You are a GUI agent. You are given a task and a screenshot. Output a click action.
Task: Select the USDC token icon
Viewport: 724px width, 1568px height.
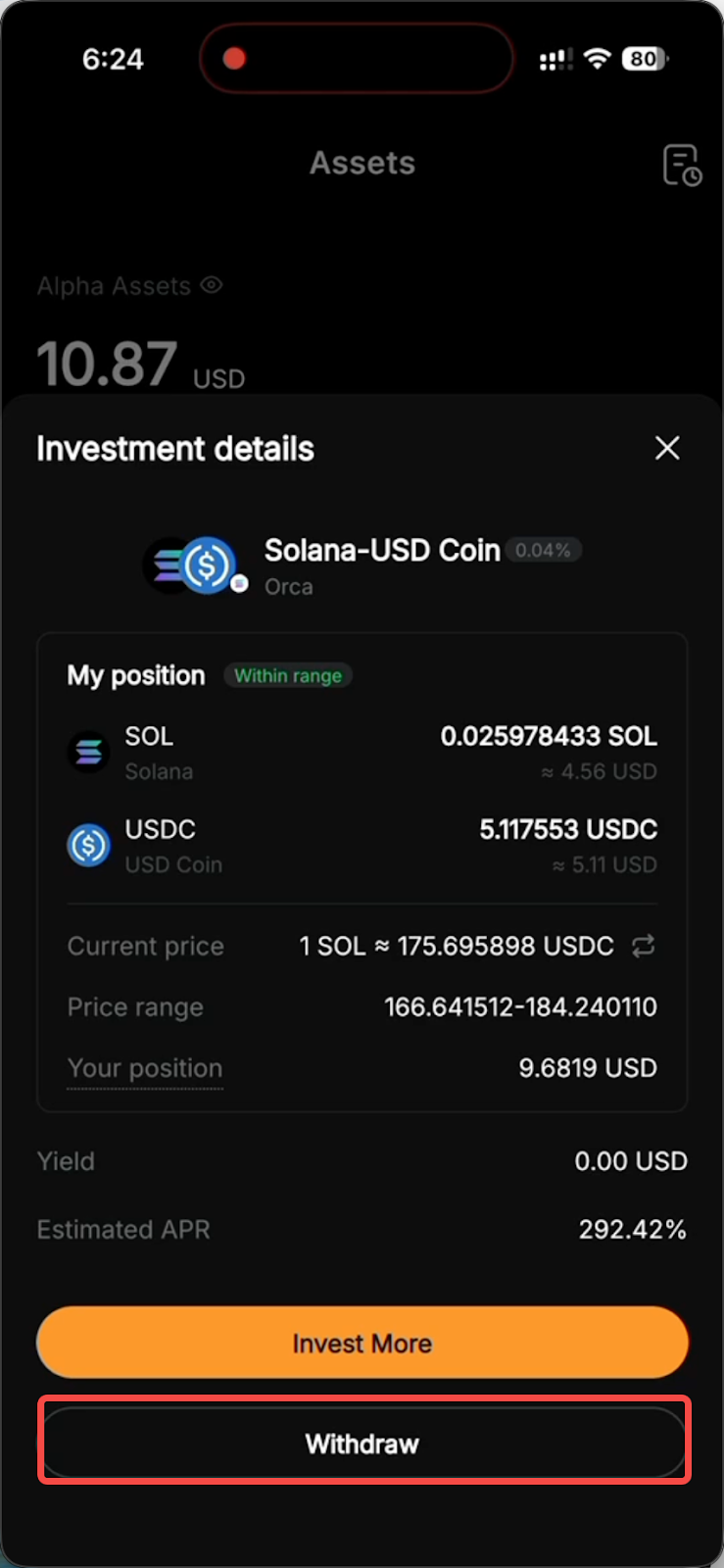(88, 845)
